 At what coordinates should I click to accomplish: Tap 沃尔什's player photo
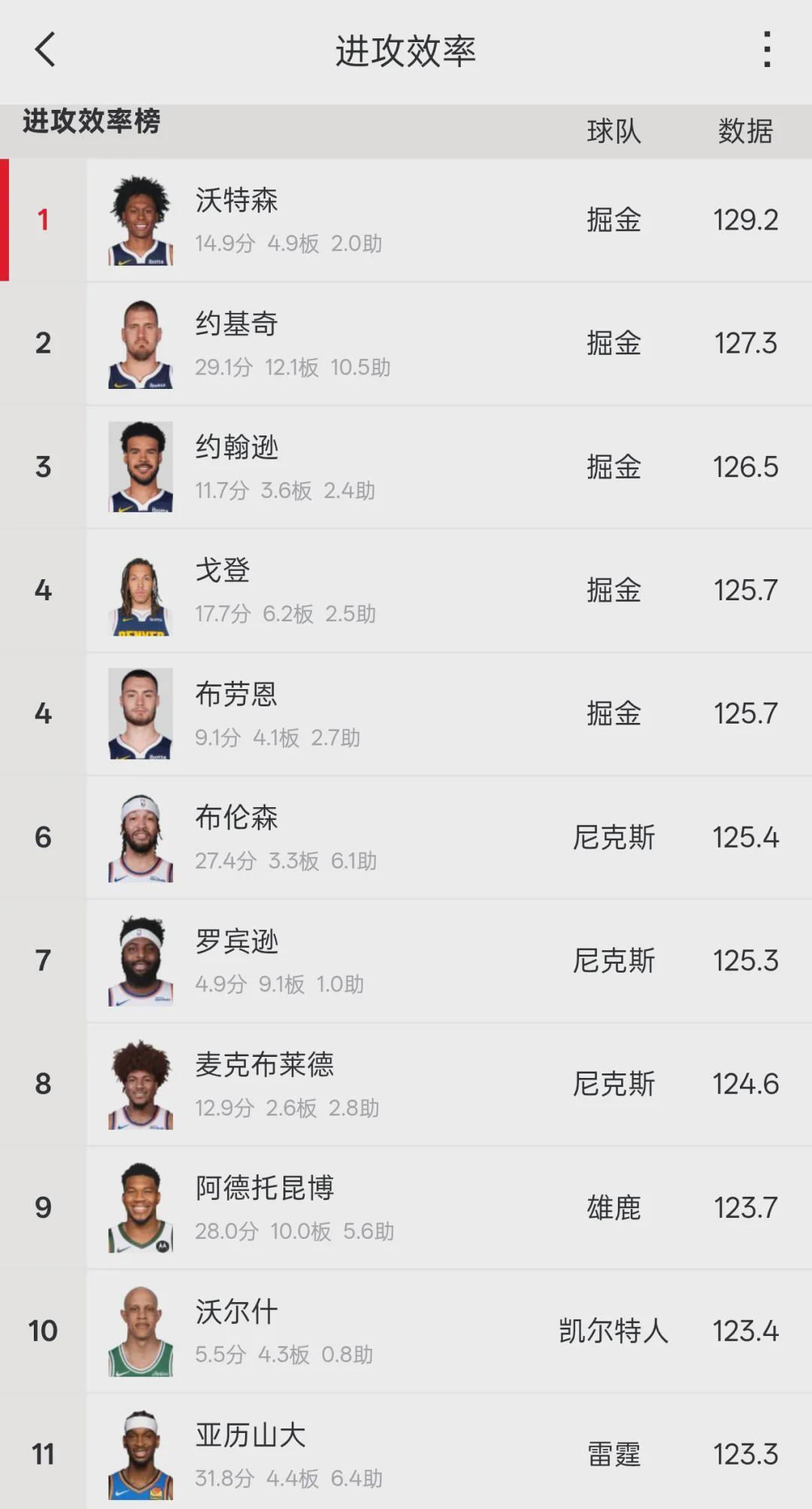click(x=141, y=1331)
